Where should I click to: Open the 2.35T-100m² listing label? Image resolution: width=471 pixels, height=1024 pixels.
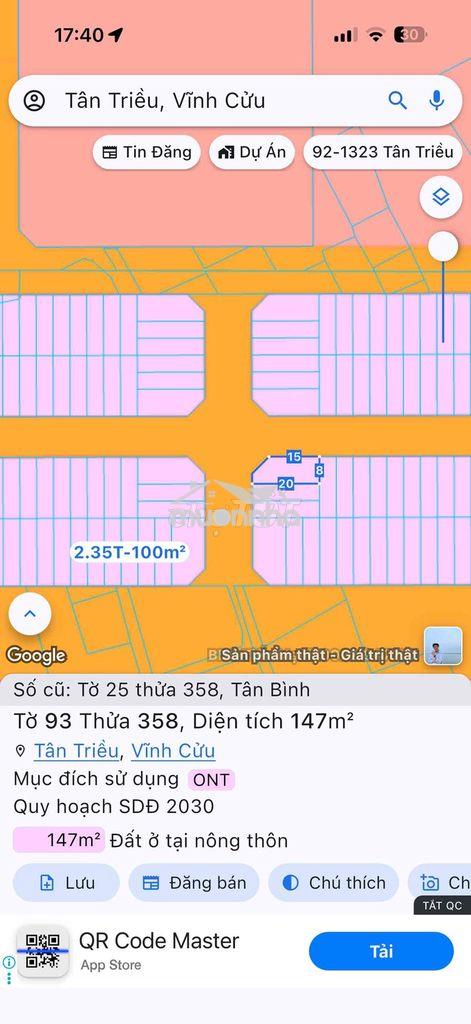tap(130, 552)
